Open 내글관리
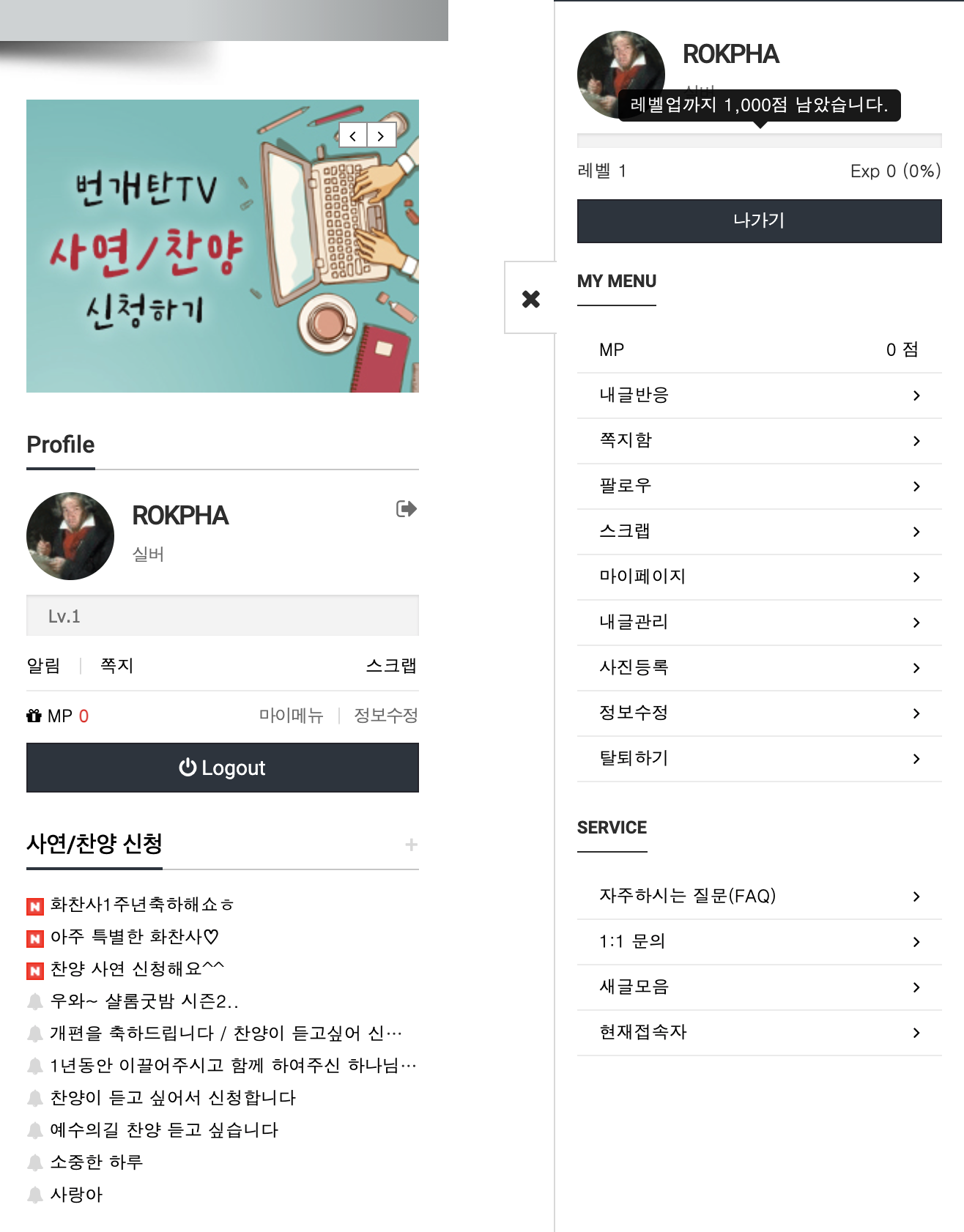Viewport: 964px width, 1232px height. pyautogui.click(x=759, y=622)
